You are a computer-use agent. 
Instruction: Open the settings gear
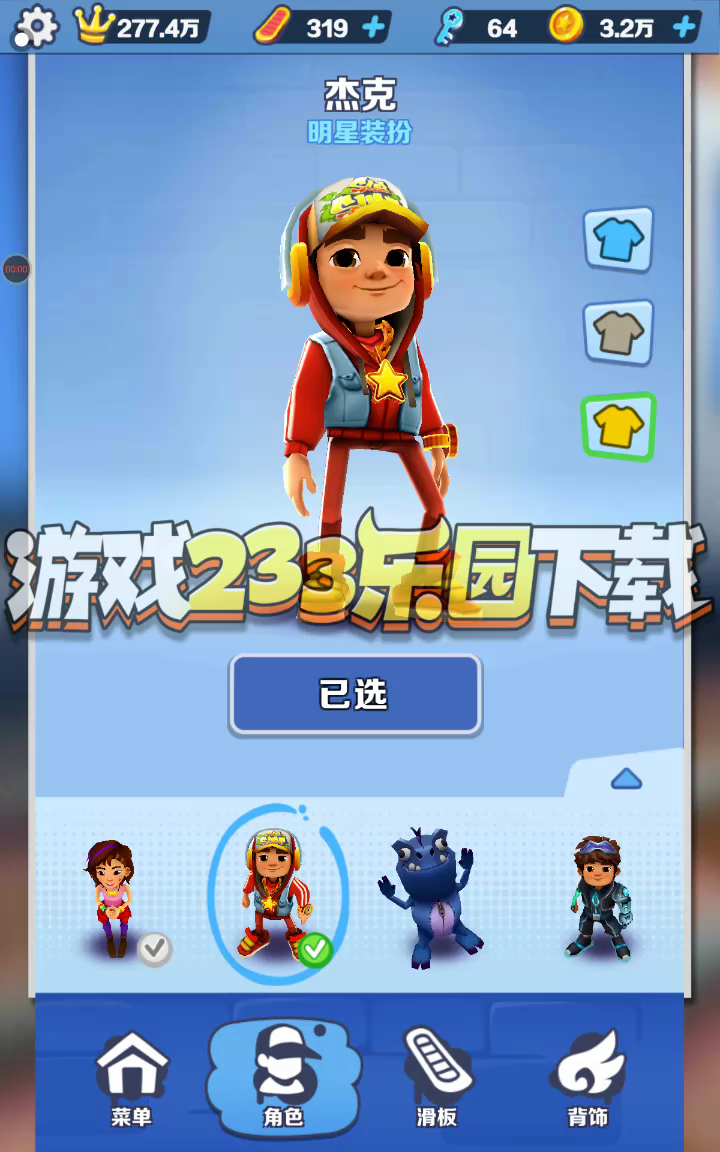pyautogui.click(x=36, y=27)
